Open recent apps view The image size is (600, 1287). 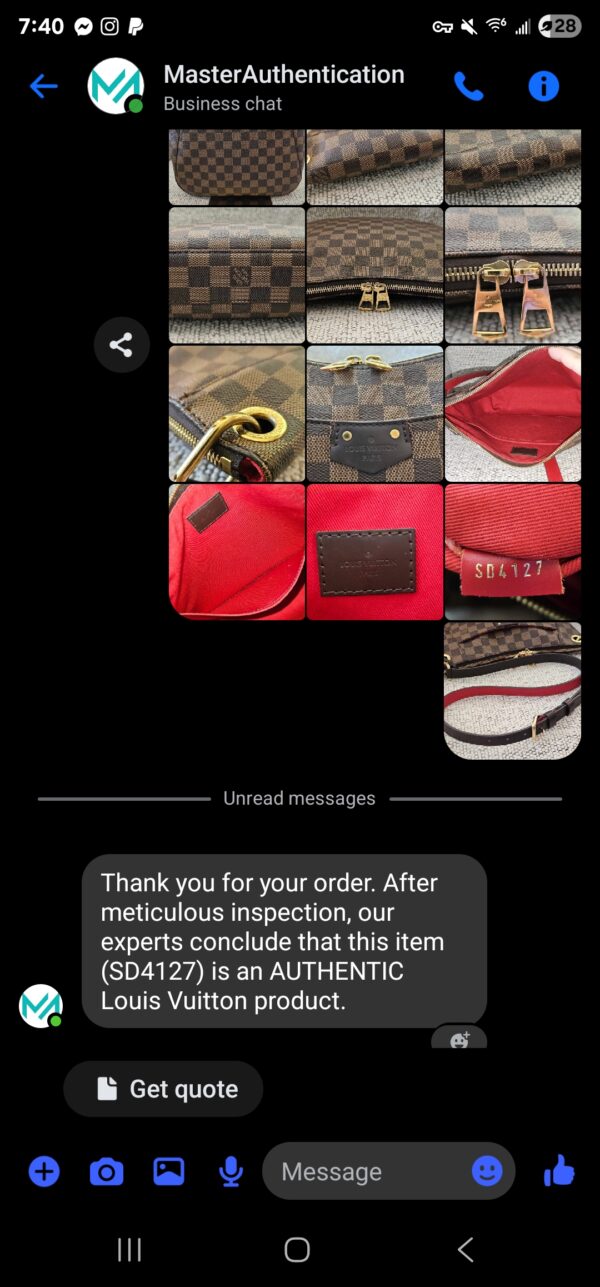pos(129,1249)
